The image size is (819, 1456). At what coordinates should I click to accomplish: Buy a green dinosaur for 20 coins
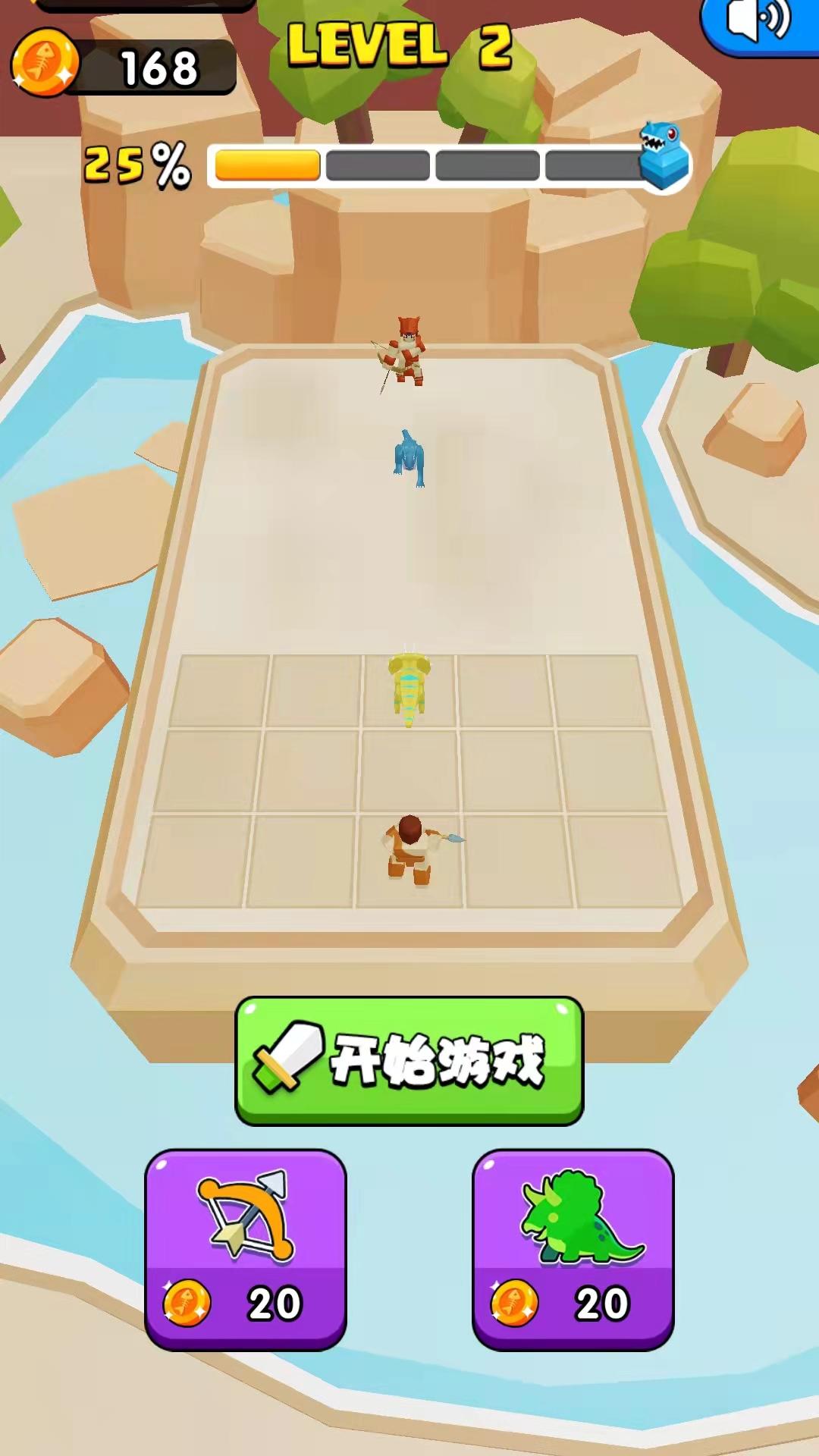[x=573, y=1248]
